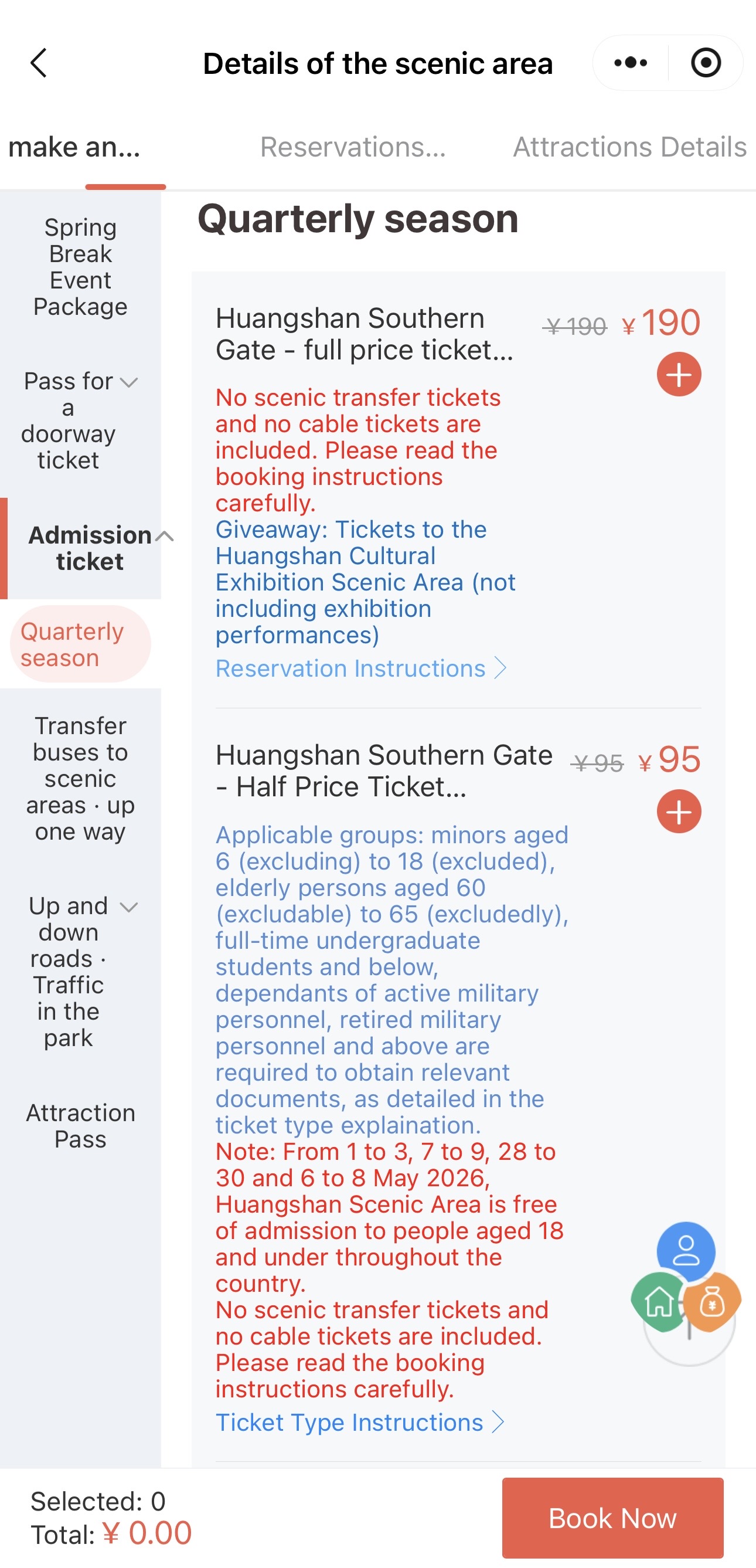
Task: Close the mini-program via the circle icon
Action: pos(706,63)
